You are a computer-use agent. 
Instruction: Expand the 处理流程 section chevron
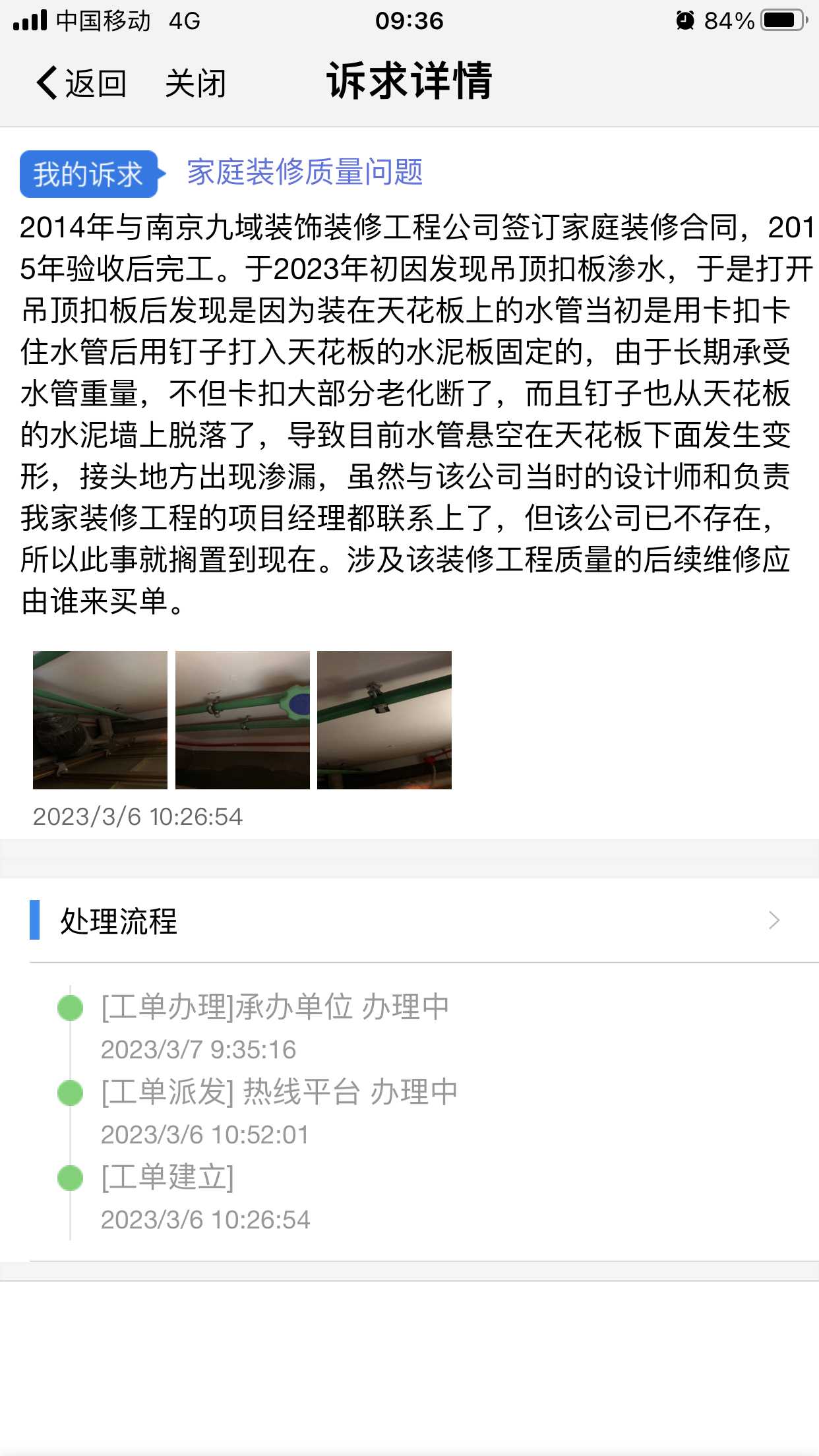click(774, 921)
